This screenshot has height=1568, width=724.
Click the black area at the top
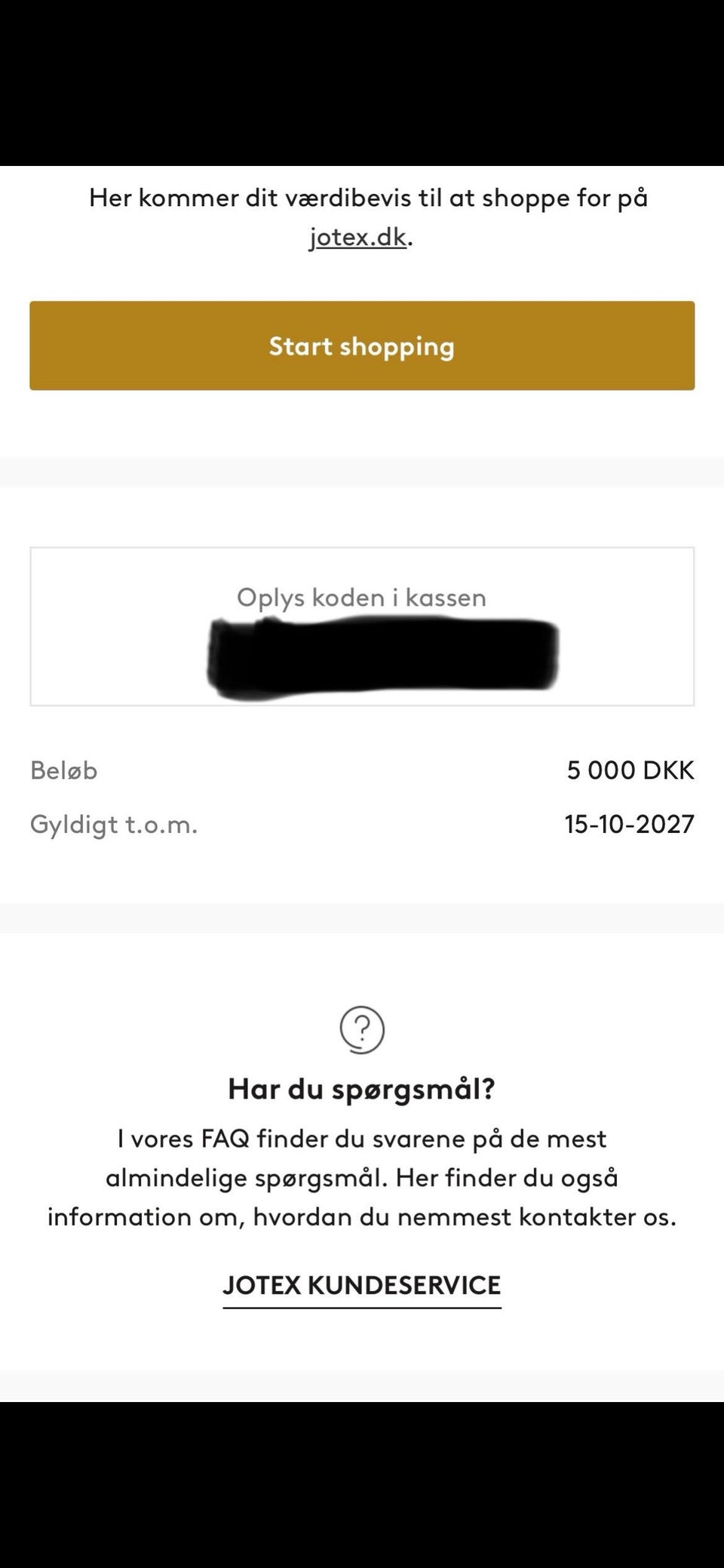coord(362,75)
